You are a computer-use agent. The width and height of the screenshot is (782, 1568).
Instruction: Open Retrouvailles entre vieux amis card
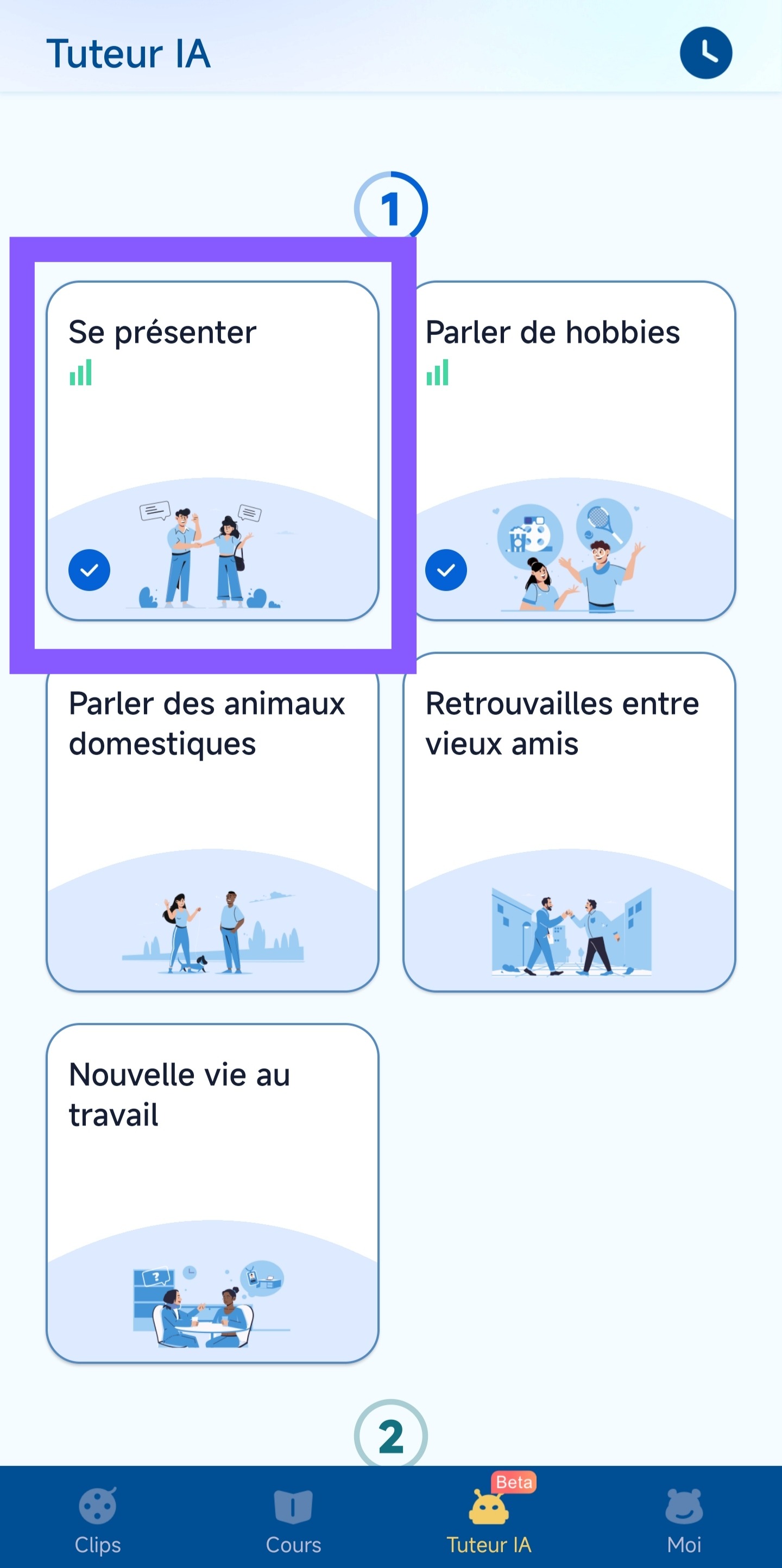coord(569,822)
